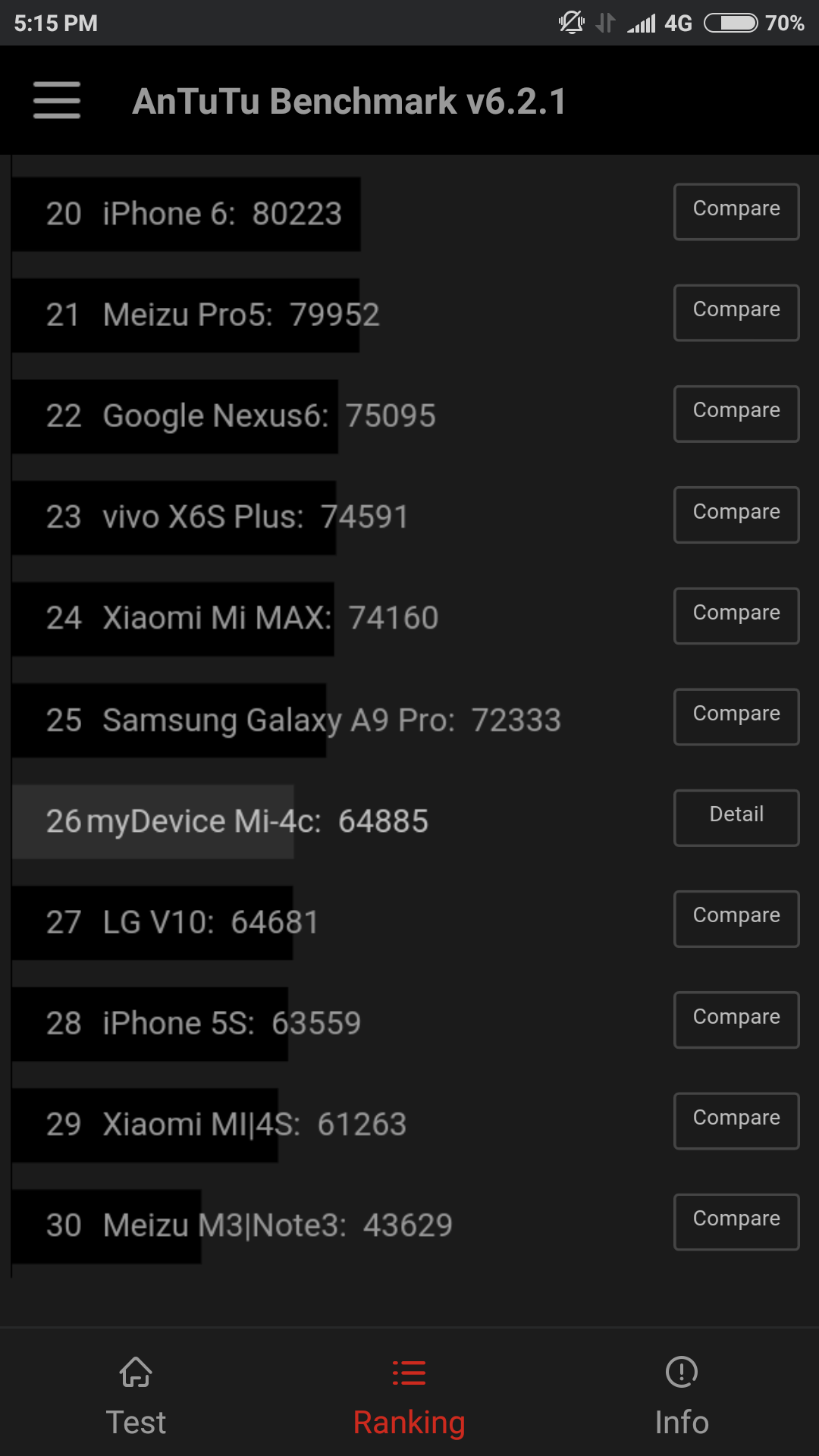This screenshot has width=819, height=1456.
Task: Compare with iPhone 6
Action: point(736,212)
